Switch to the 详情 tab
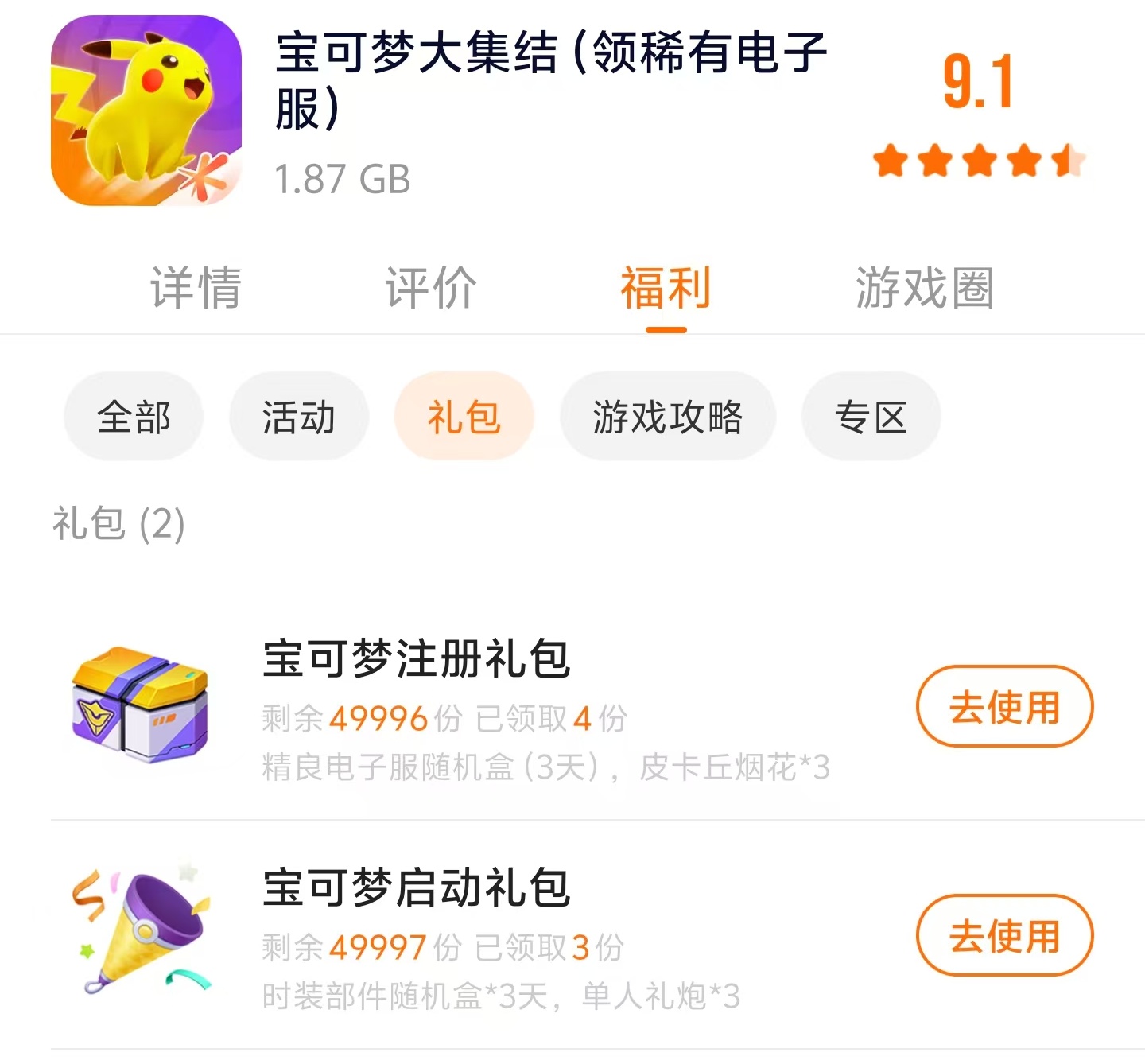This screenshot has height=1064, width=1145. pos(196,288)
